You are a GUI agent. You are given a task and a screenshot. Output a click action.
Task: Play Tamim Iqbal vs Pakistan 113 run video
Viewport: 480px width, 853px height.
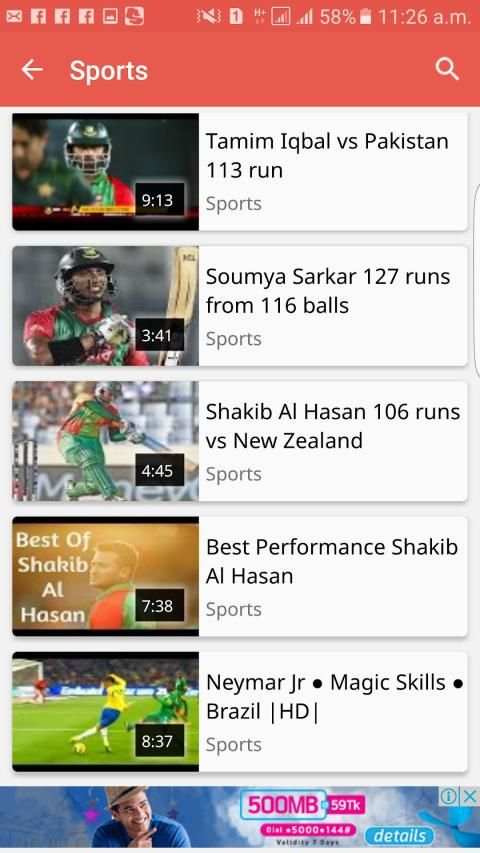pos(239,171)
